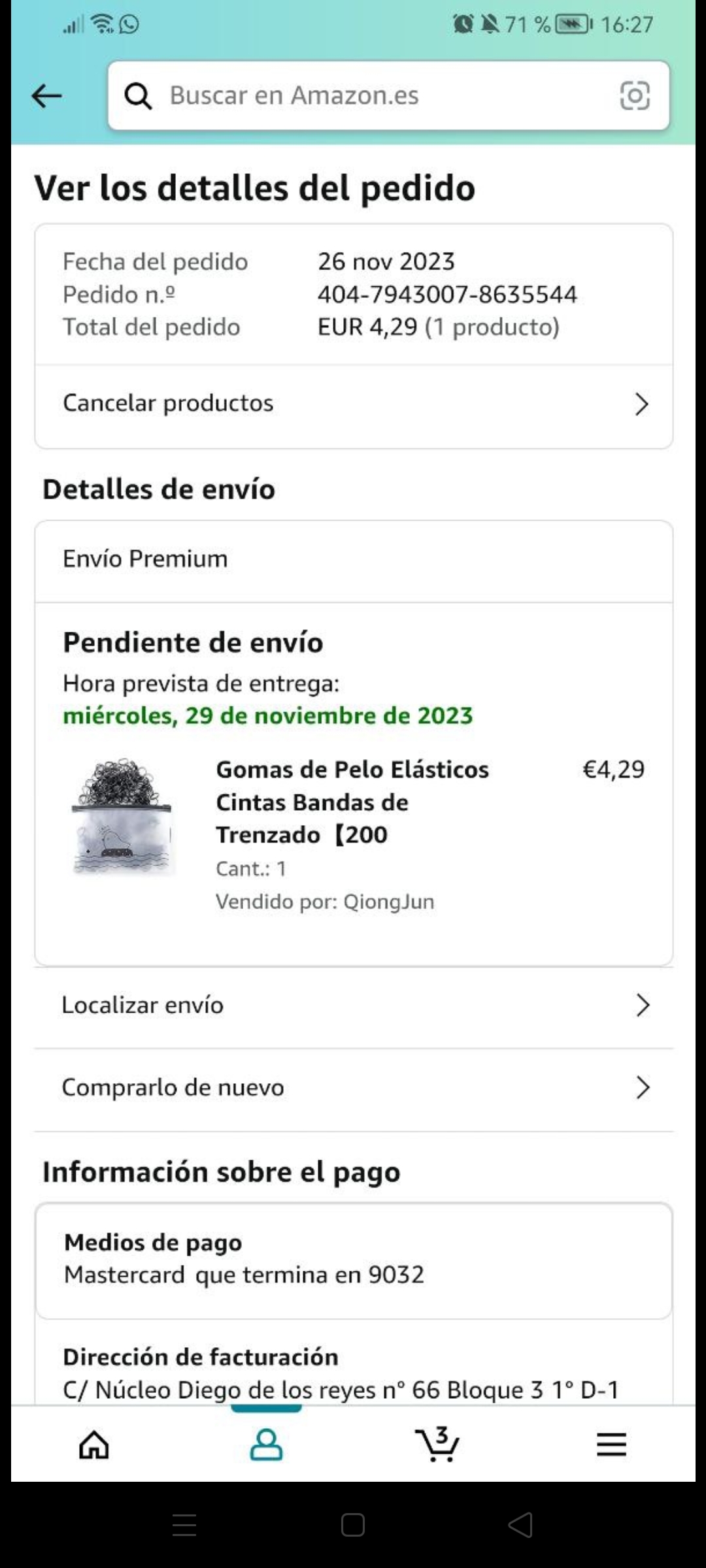Image resolution: width=706 pixels, height=1568 pixels.
Task: Open the Gomas de Pelo Elásticos product
Action: tap(352, 802)
